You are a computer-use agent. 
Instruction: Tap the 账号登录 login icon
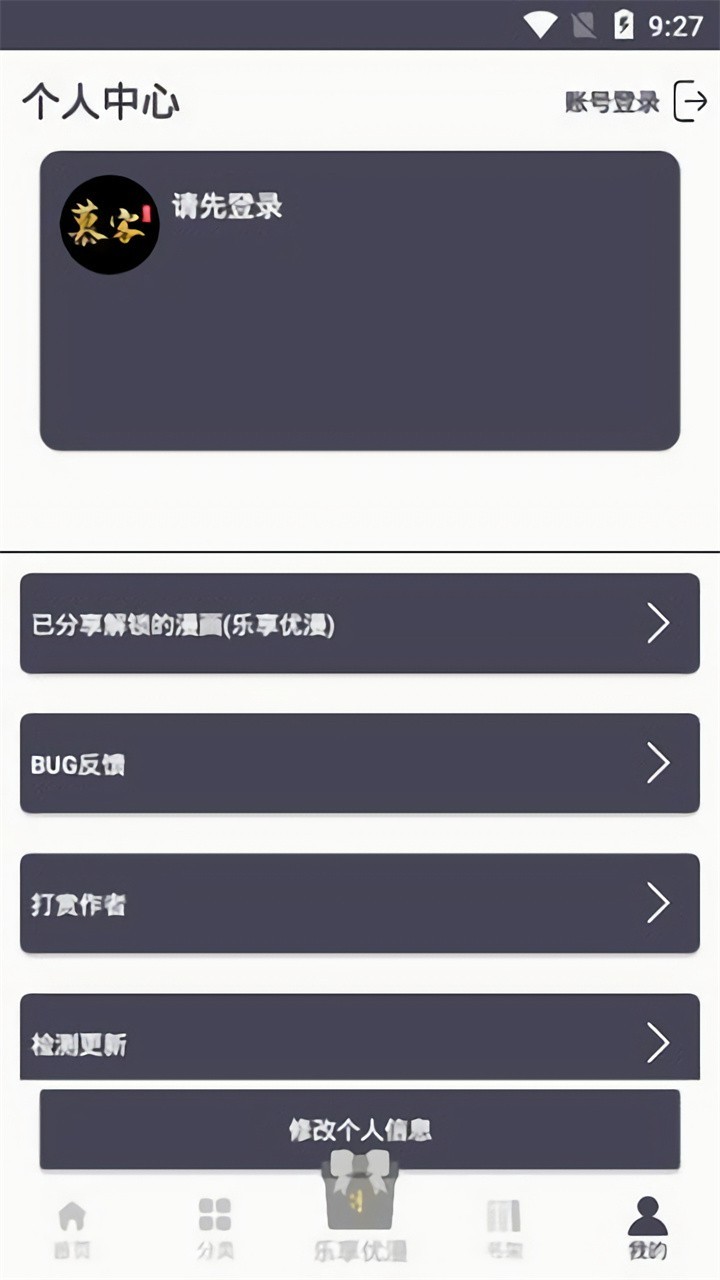point(690,101)
